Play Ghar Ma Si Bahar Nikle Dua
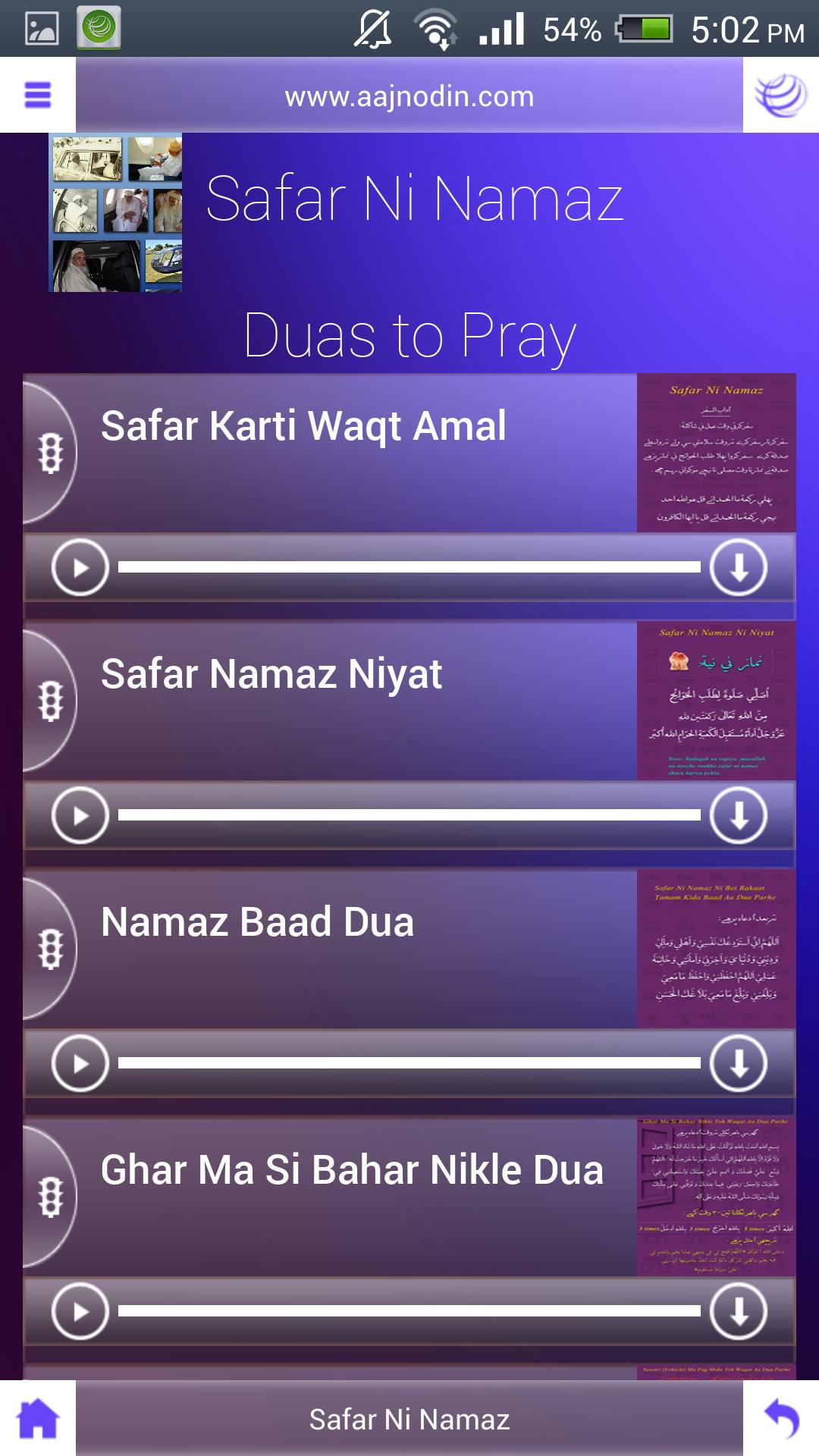 tap(80, 1311)
